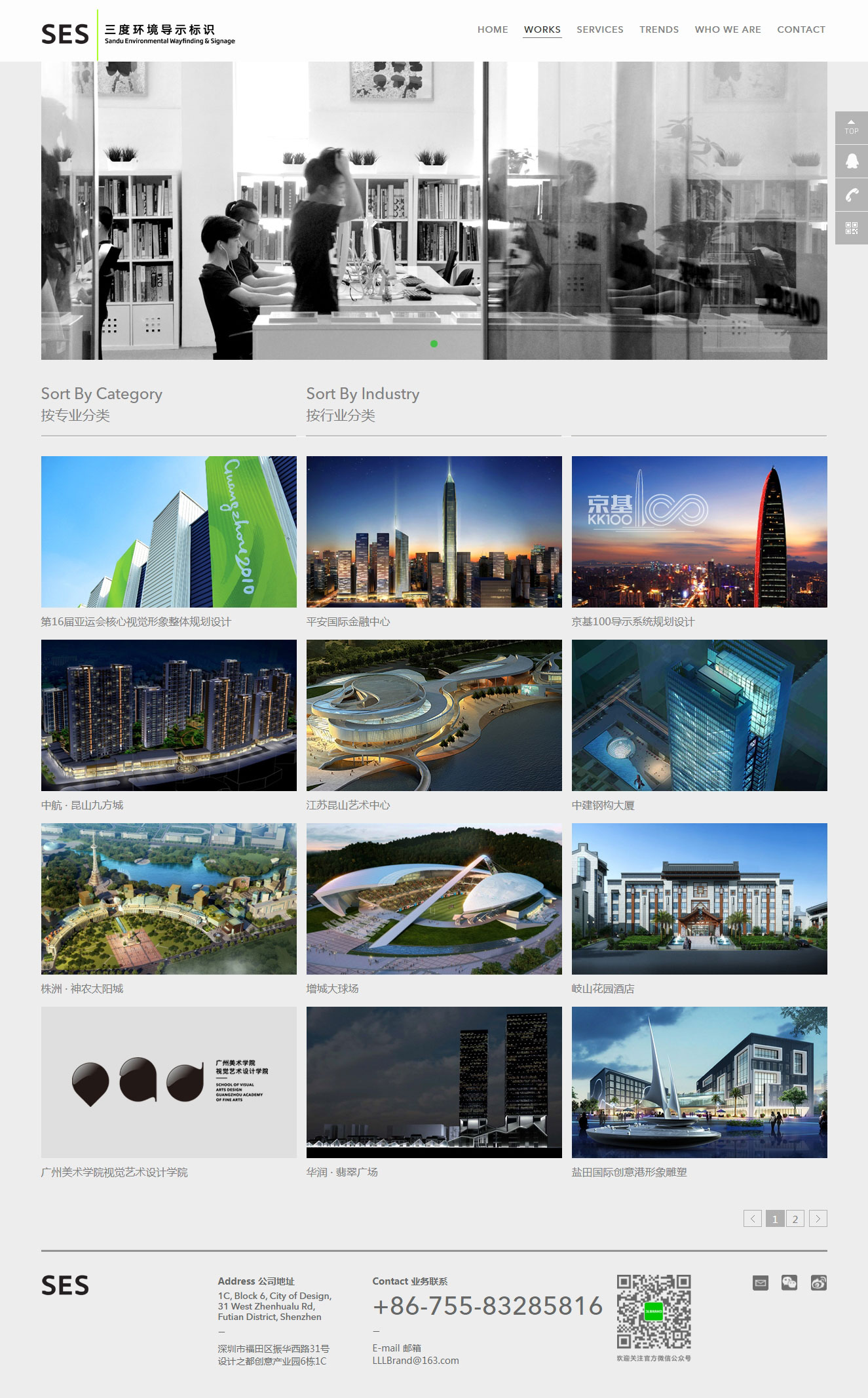View the 京基100导示系统规划设计 project
Viewport: 868px width, 1398px height.
coord(699,532)
